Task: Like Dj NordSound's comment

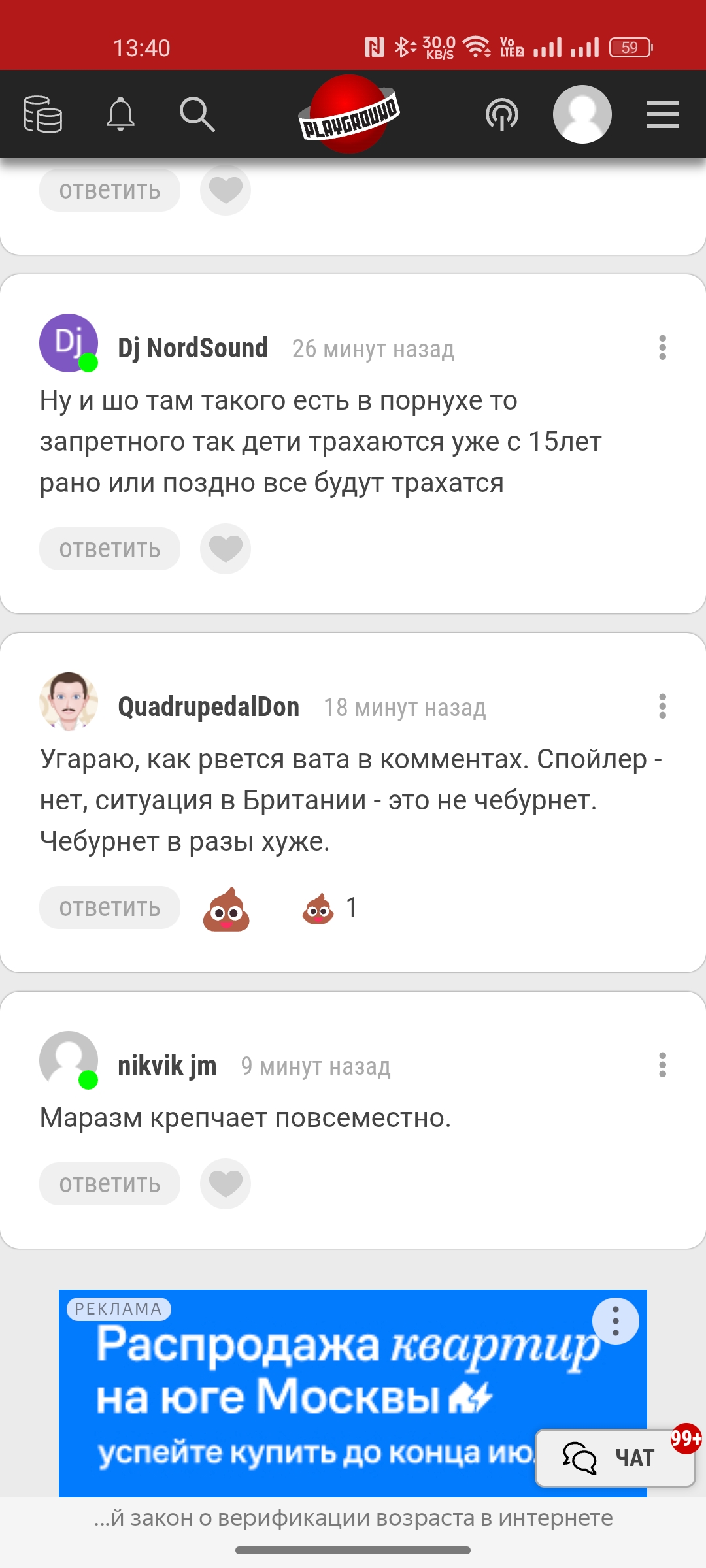Action: (226, 549)
